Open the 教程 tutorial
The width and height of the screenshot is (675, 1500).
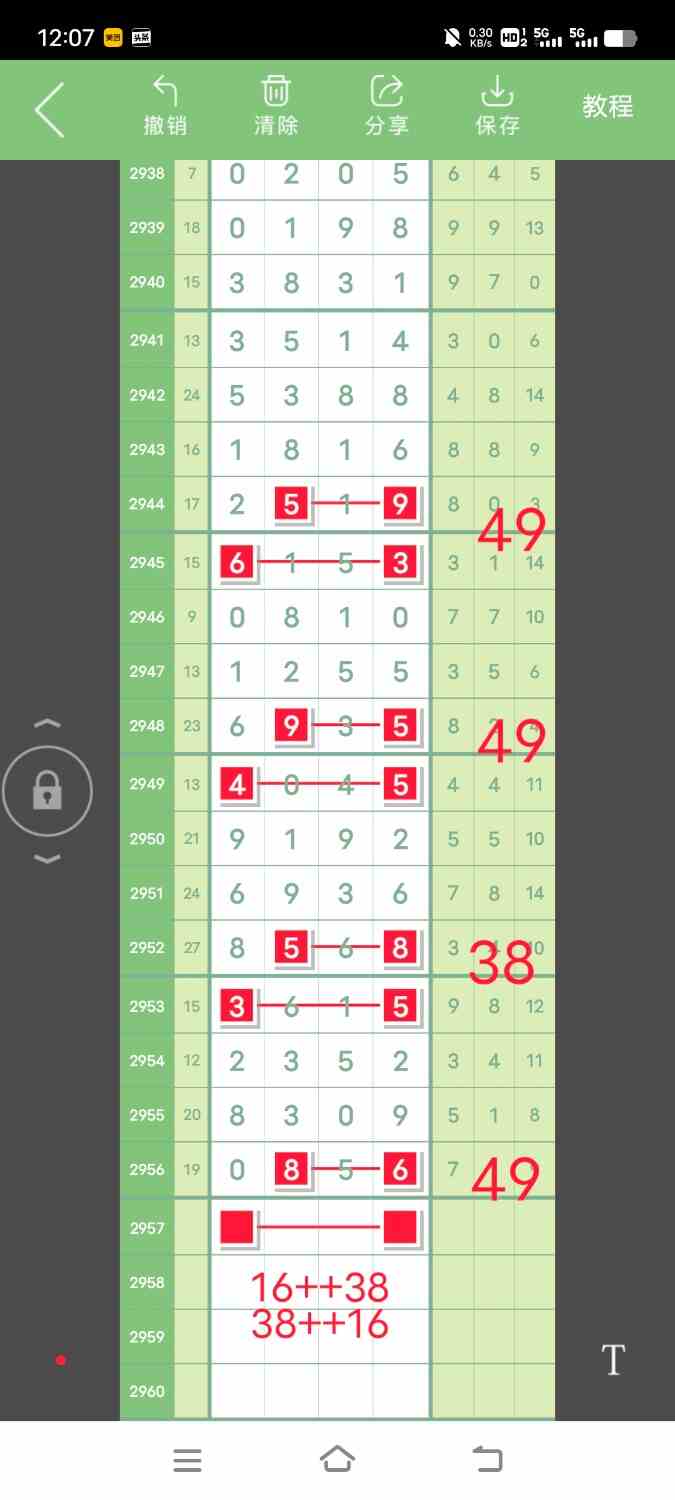coord(608,106)
